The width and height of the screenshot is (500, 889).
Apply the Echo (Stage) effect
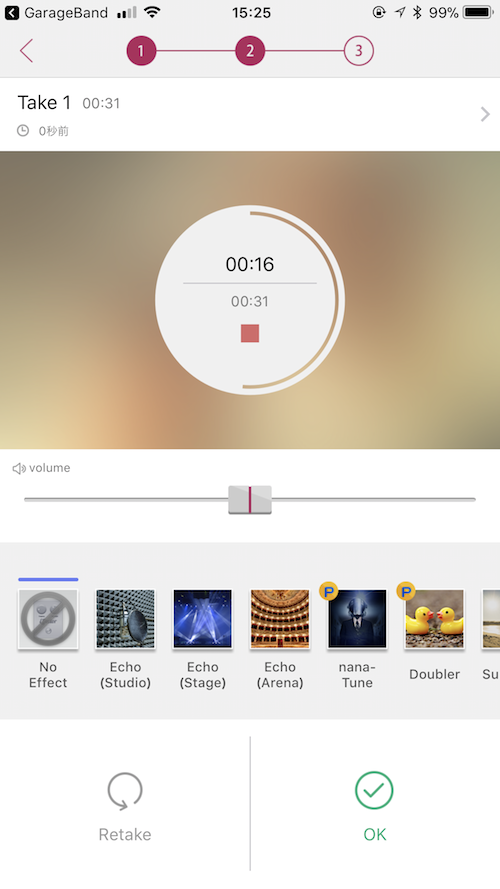202,639
